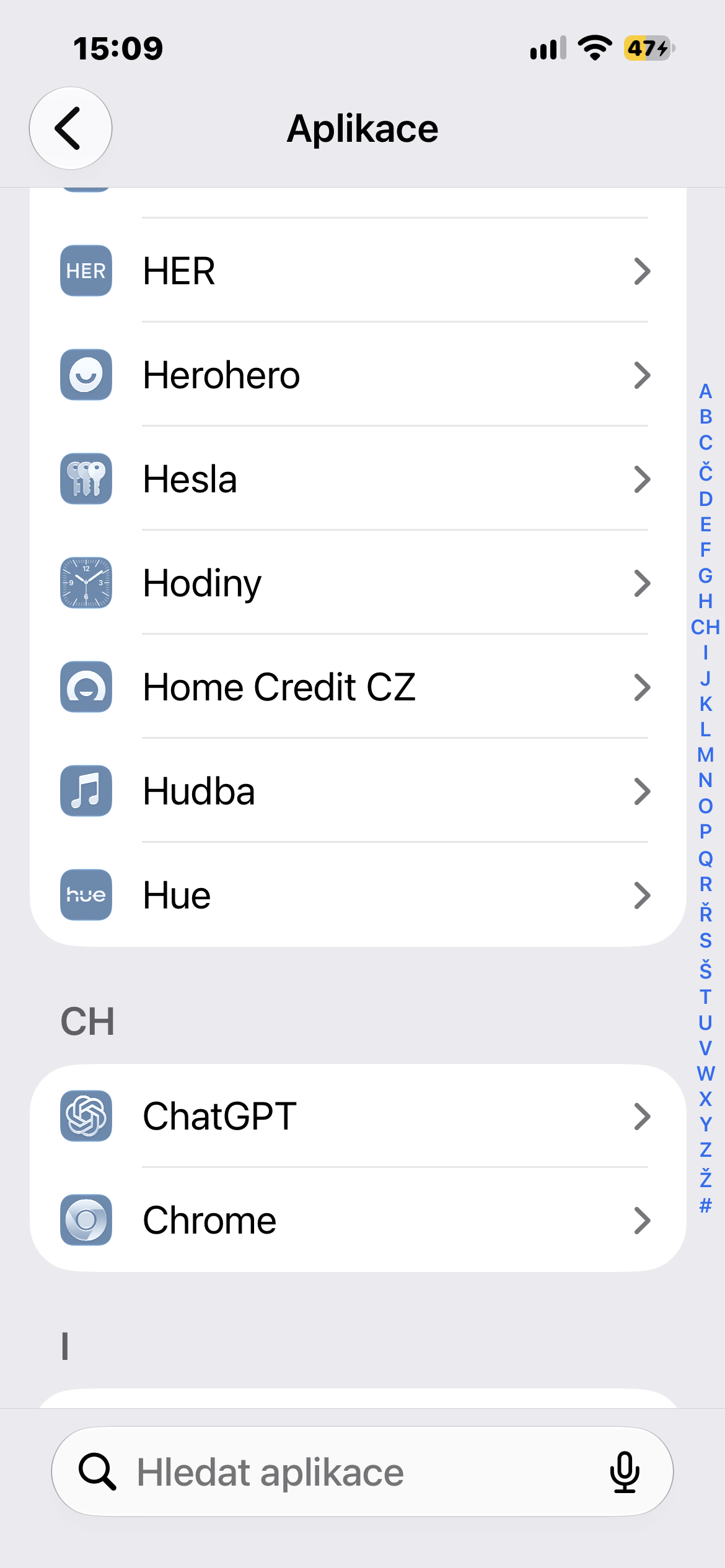Image resolution: width=725 pixels, height=1568 pixels.
Task: Open HER app settings
Action: pos(358,271)
